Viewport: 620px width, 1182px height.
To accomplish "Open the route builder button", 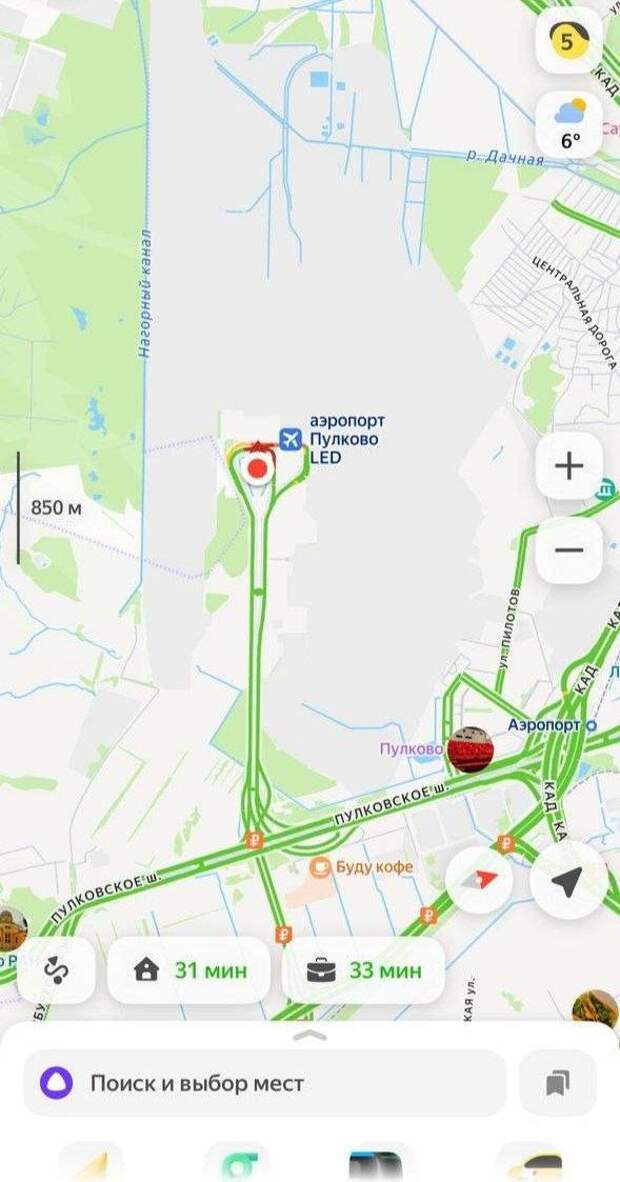I will (56, 970).
